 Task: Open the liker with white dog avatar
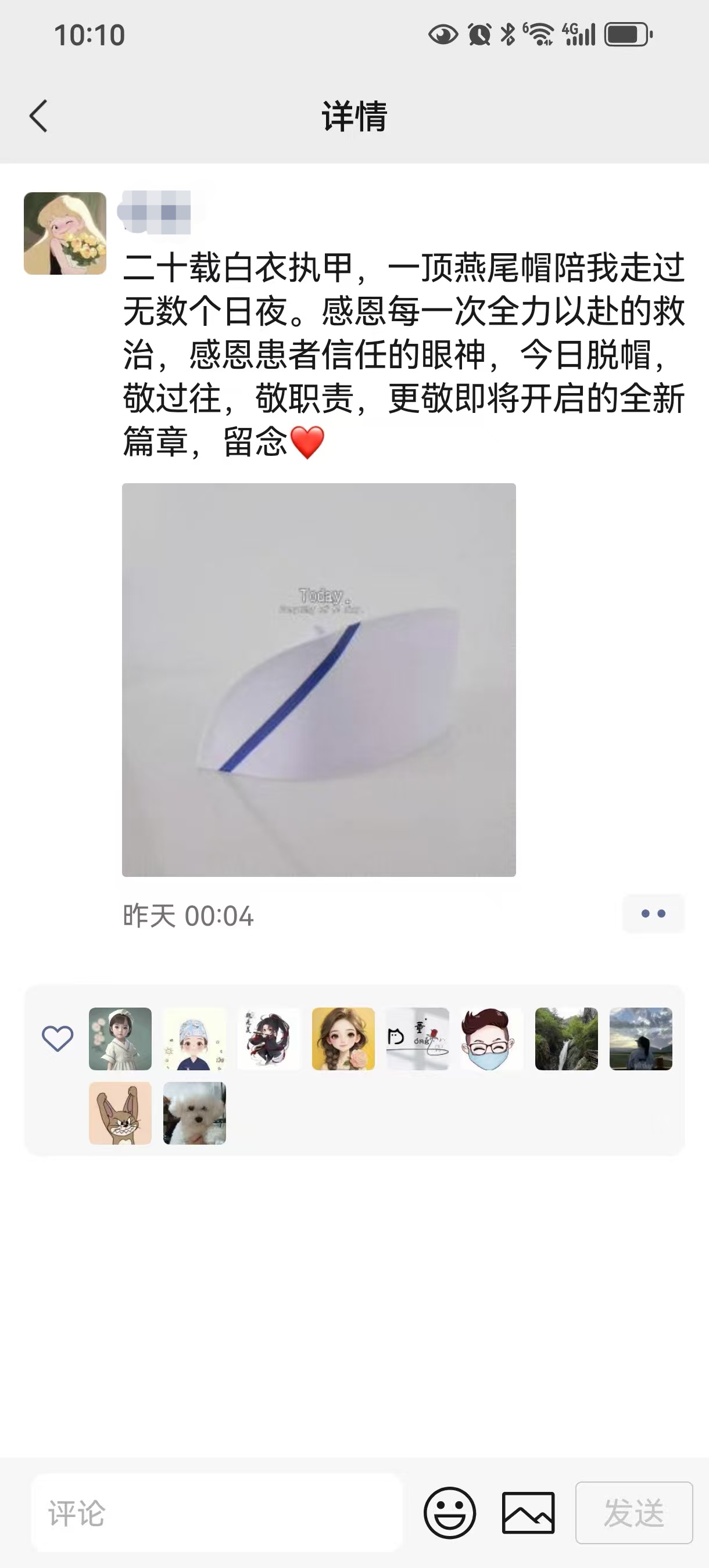(x=194, y=1113)
